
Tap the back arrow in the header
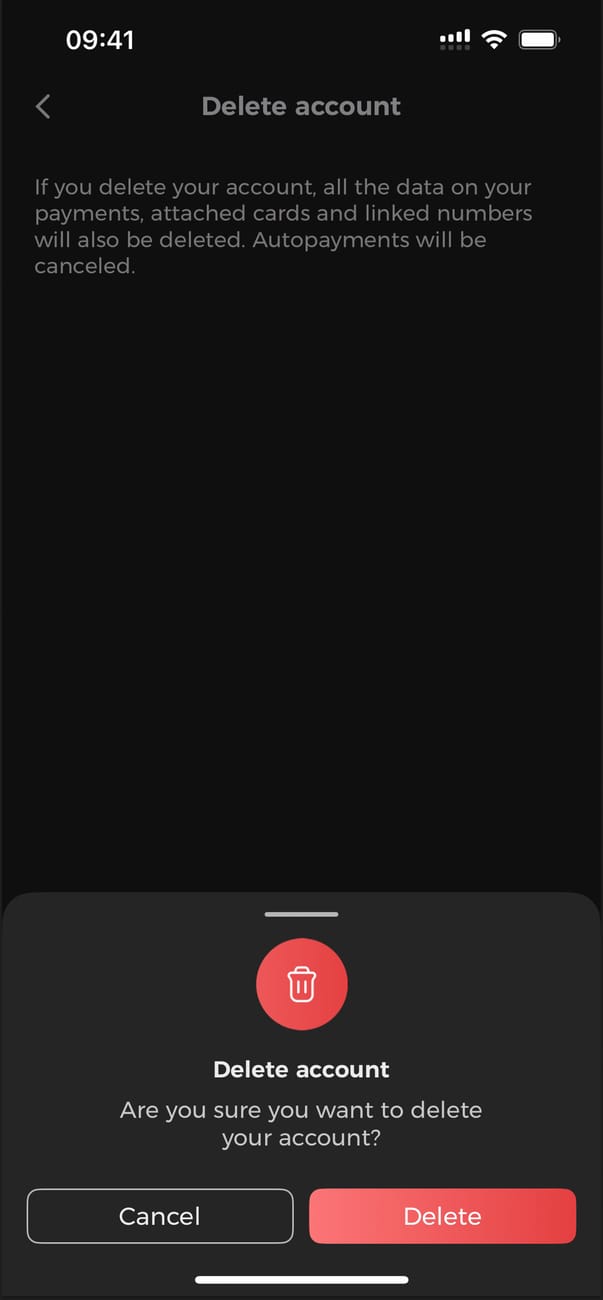tap(43, 107)
